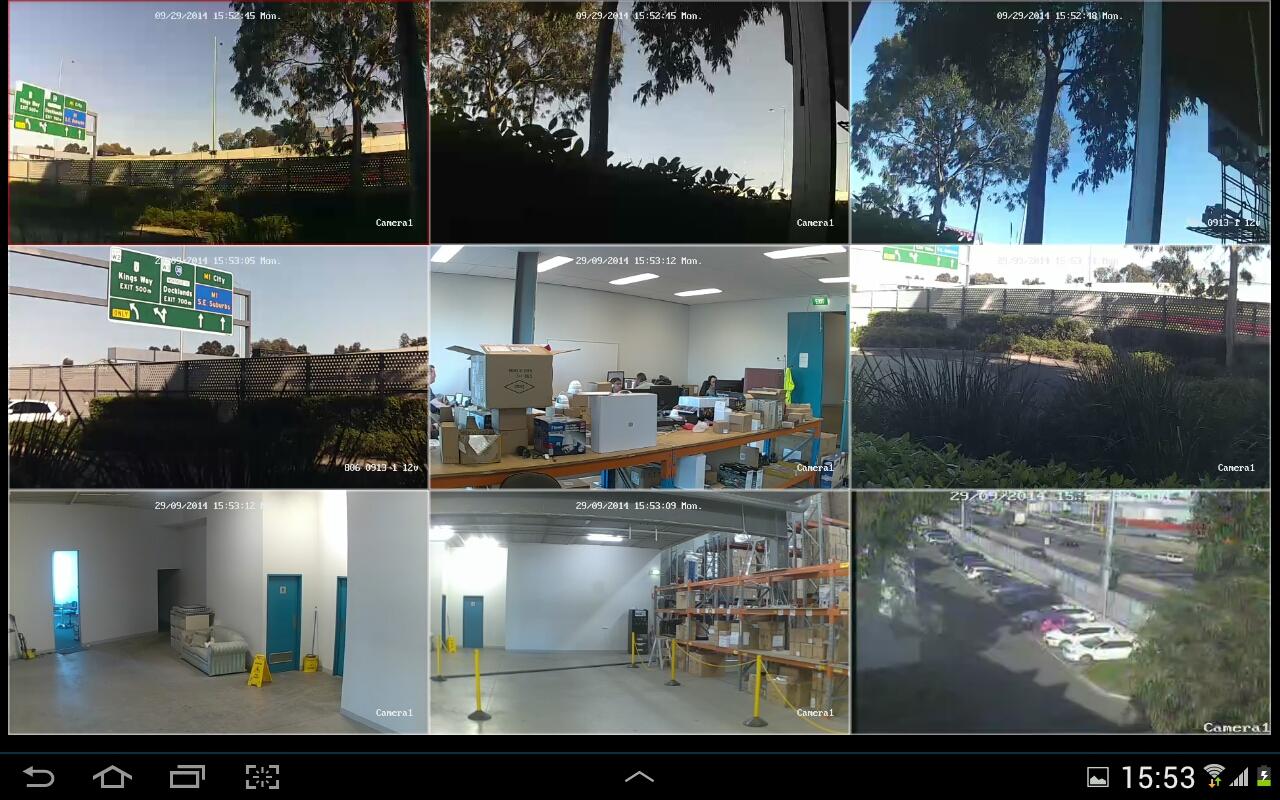
Task: Expand the bottom panel with the up chevron
Action: point(639,776)
